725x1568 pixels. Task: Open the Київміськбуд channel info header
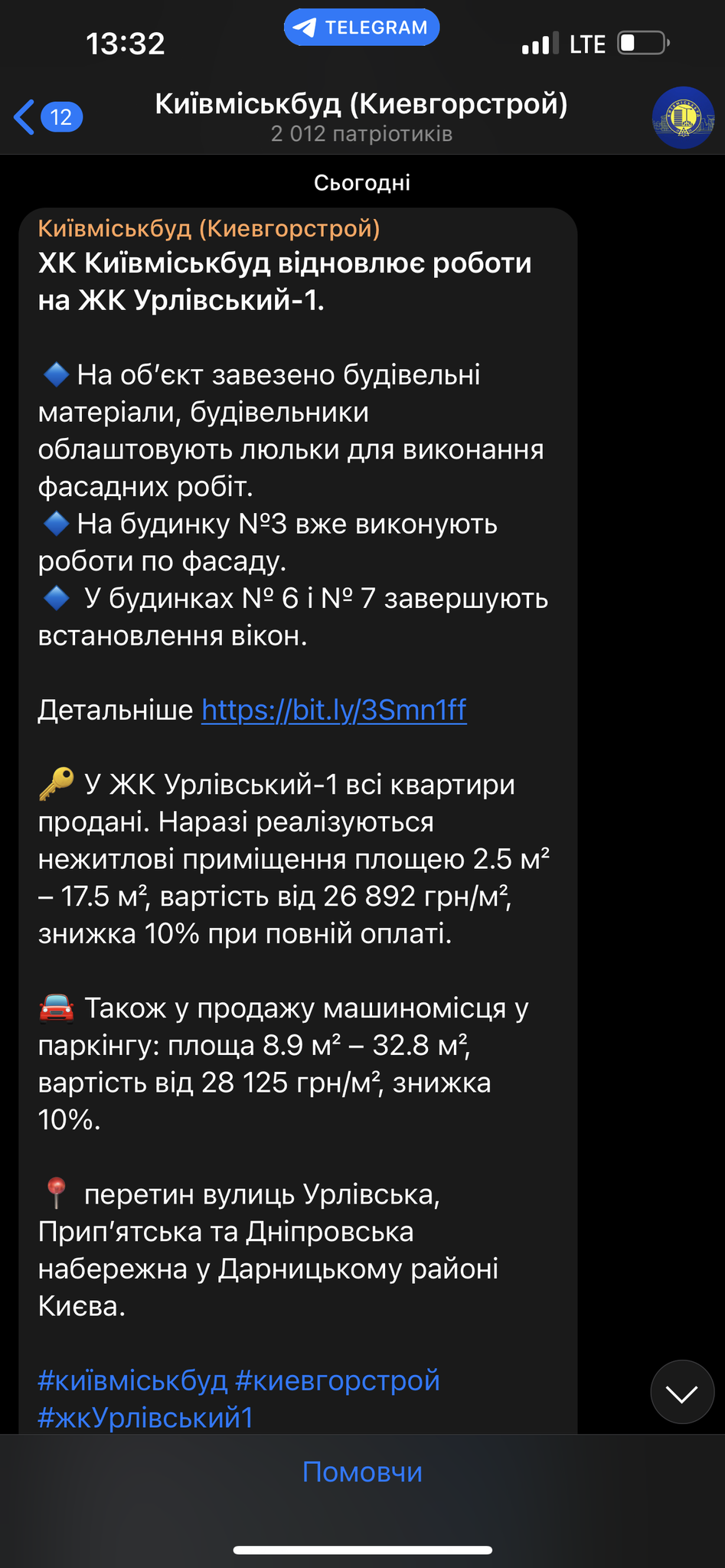361,116
